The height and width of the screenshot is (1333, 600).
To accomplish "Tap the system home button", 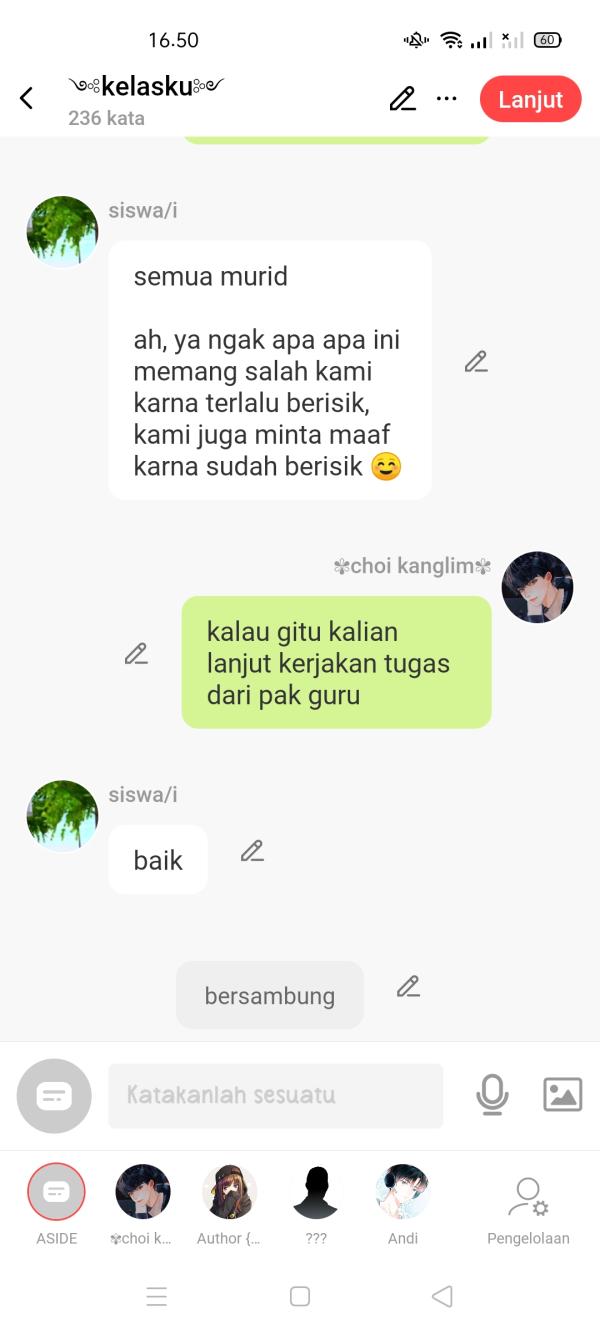I will click(300, 1296).
